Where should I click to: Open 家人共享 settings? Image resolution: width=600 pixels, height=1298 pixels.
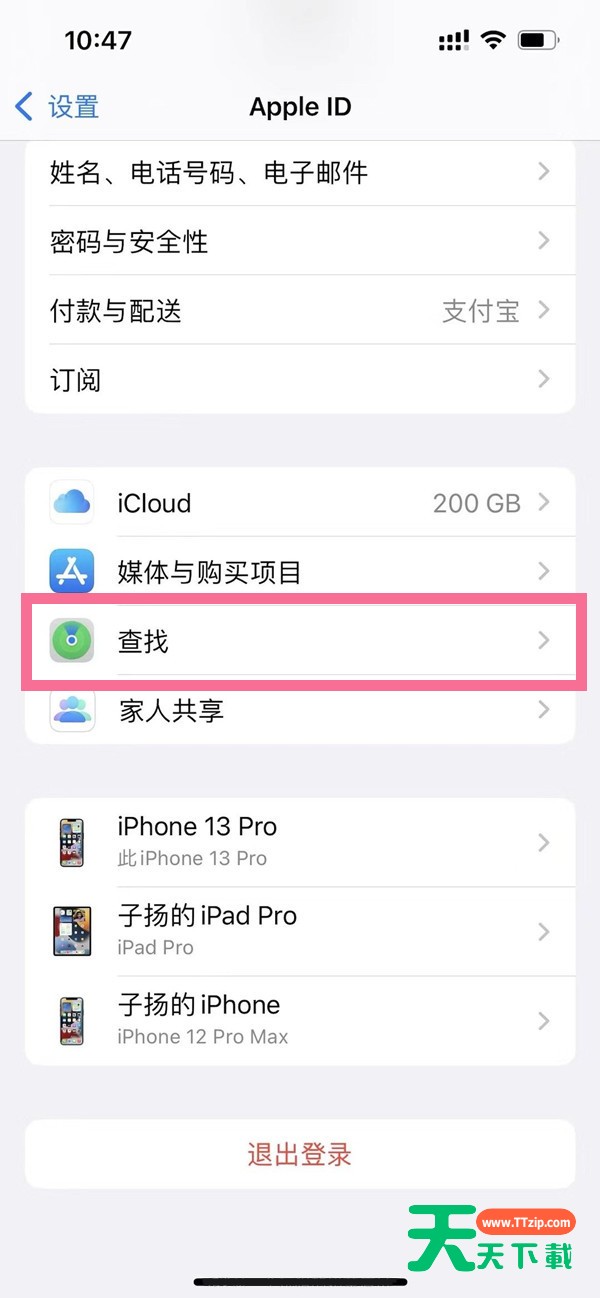pyautogui.click(x=300, y=711)
